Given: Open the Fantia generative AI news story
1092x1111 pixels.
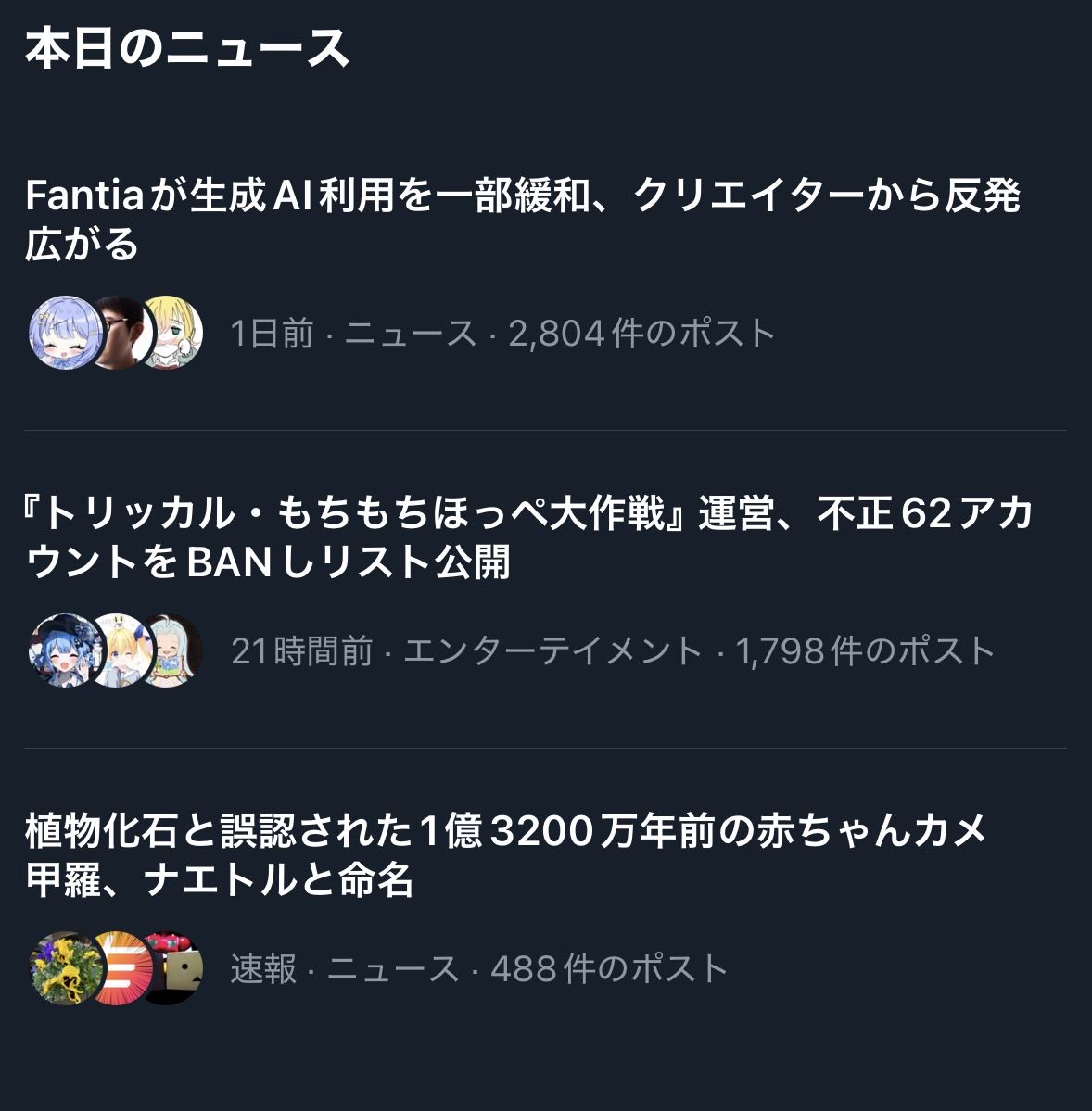Looking at the screenshot, I should pyautogui.click(x=522, y=220).
